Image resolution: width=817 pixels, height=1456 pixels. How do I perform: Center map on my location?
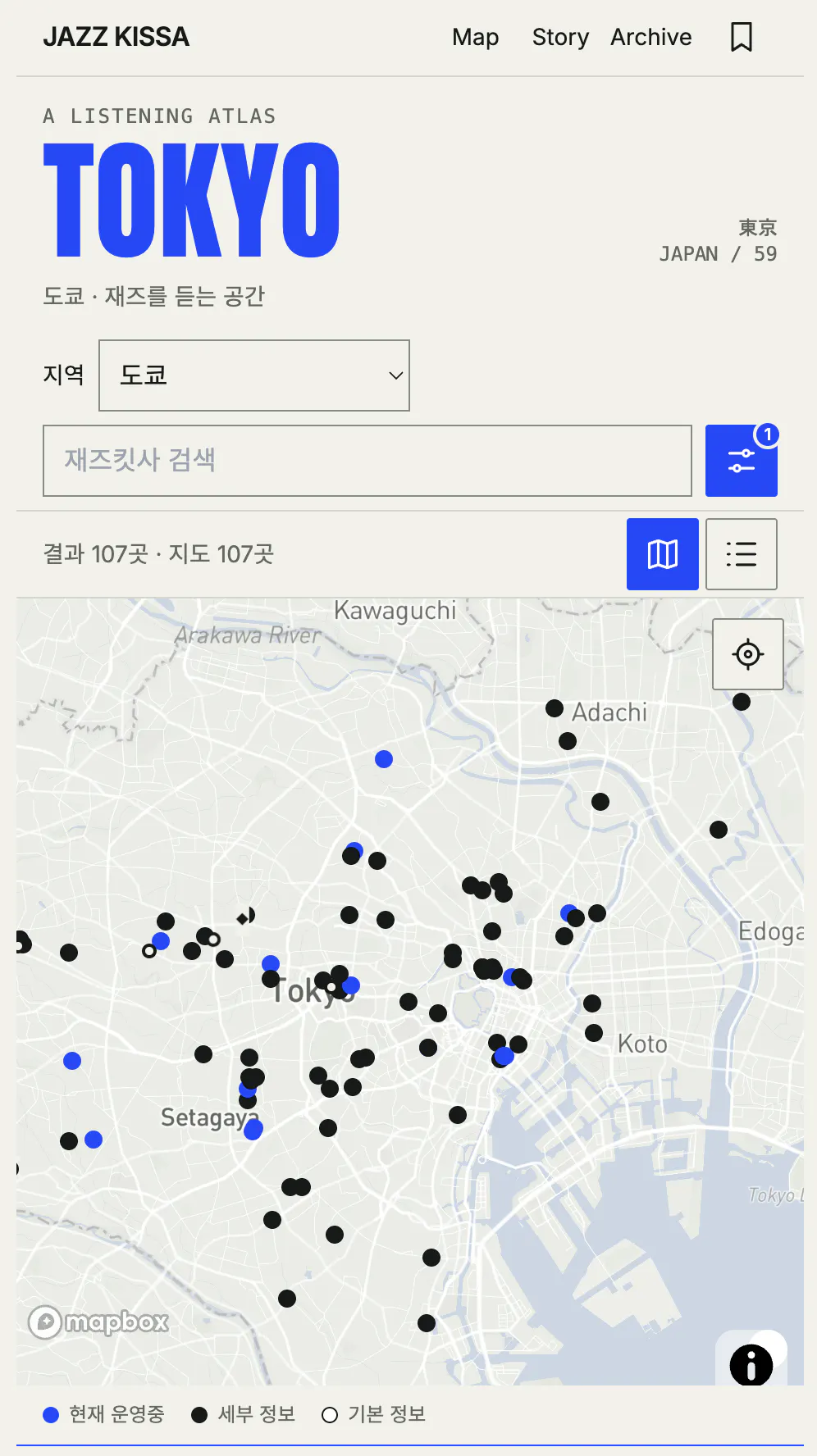coord(748,654)
